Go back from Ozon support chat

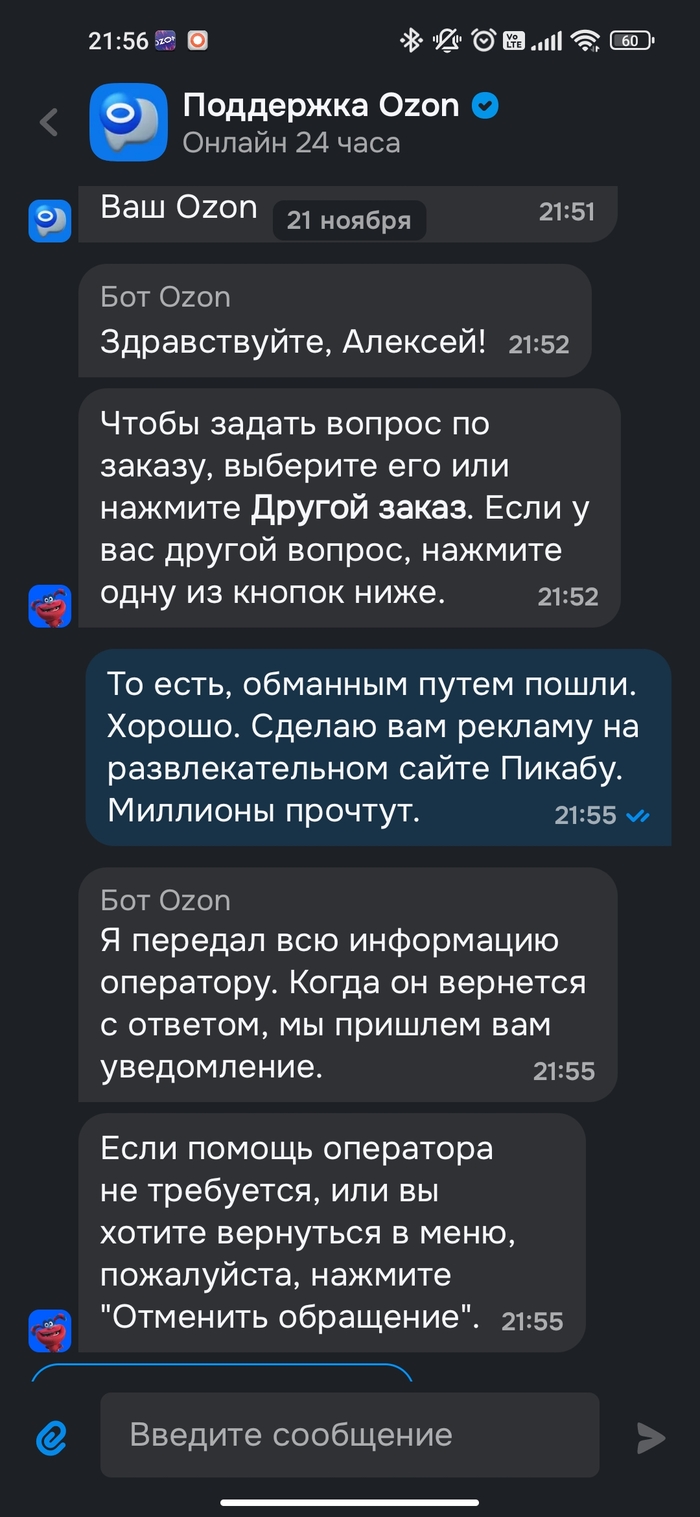48,122
